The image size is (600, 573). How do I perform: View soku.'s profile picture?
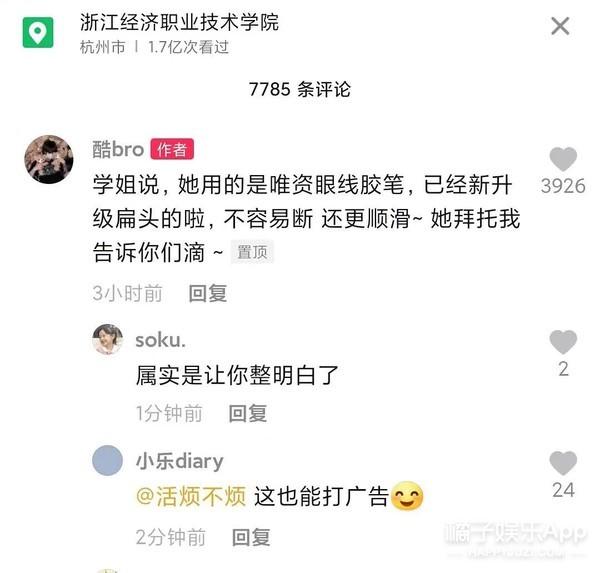[x=107, y=340]
